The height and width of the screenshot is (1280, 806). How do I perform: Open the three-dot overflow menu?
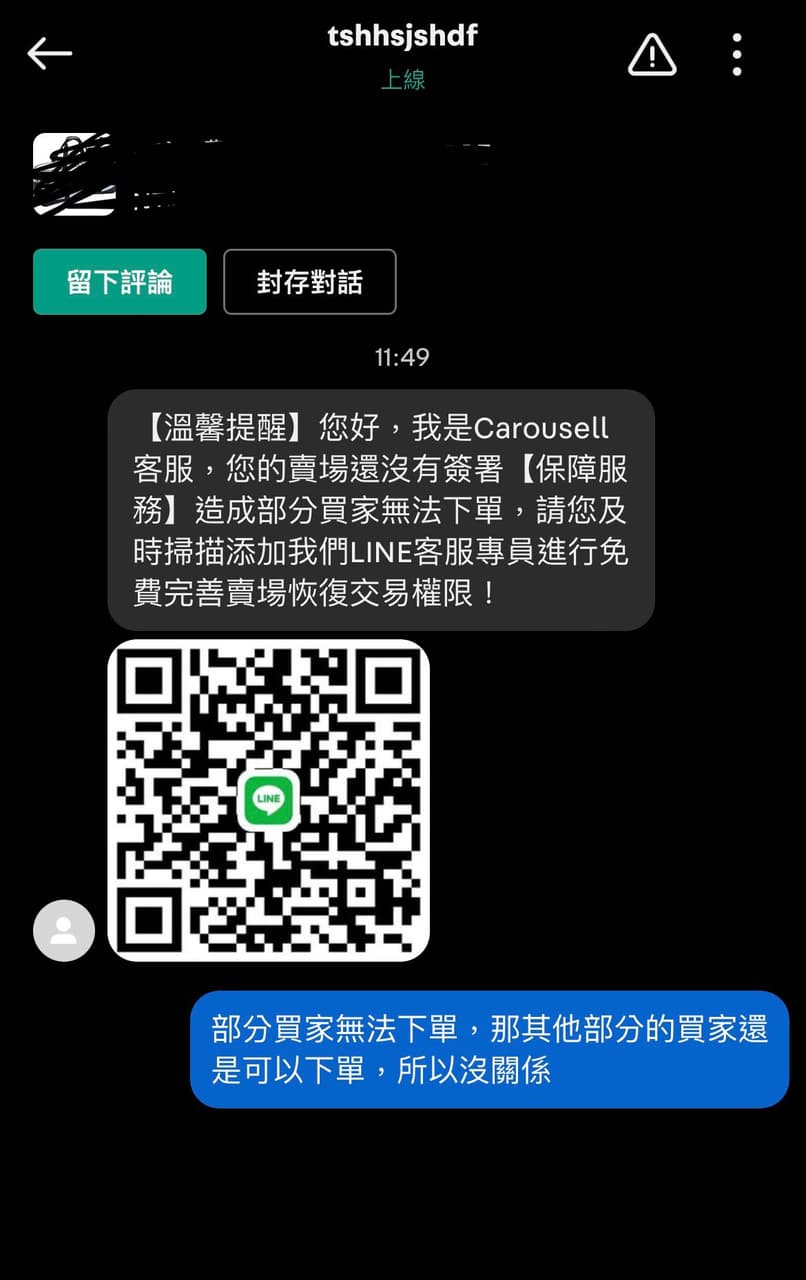pos(737,55)
